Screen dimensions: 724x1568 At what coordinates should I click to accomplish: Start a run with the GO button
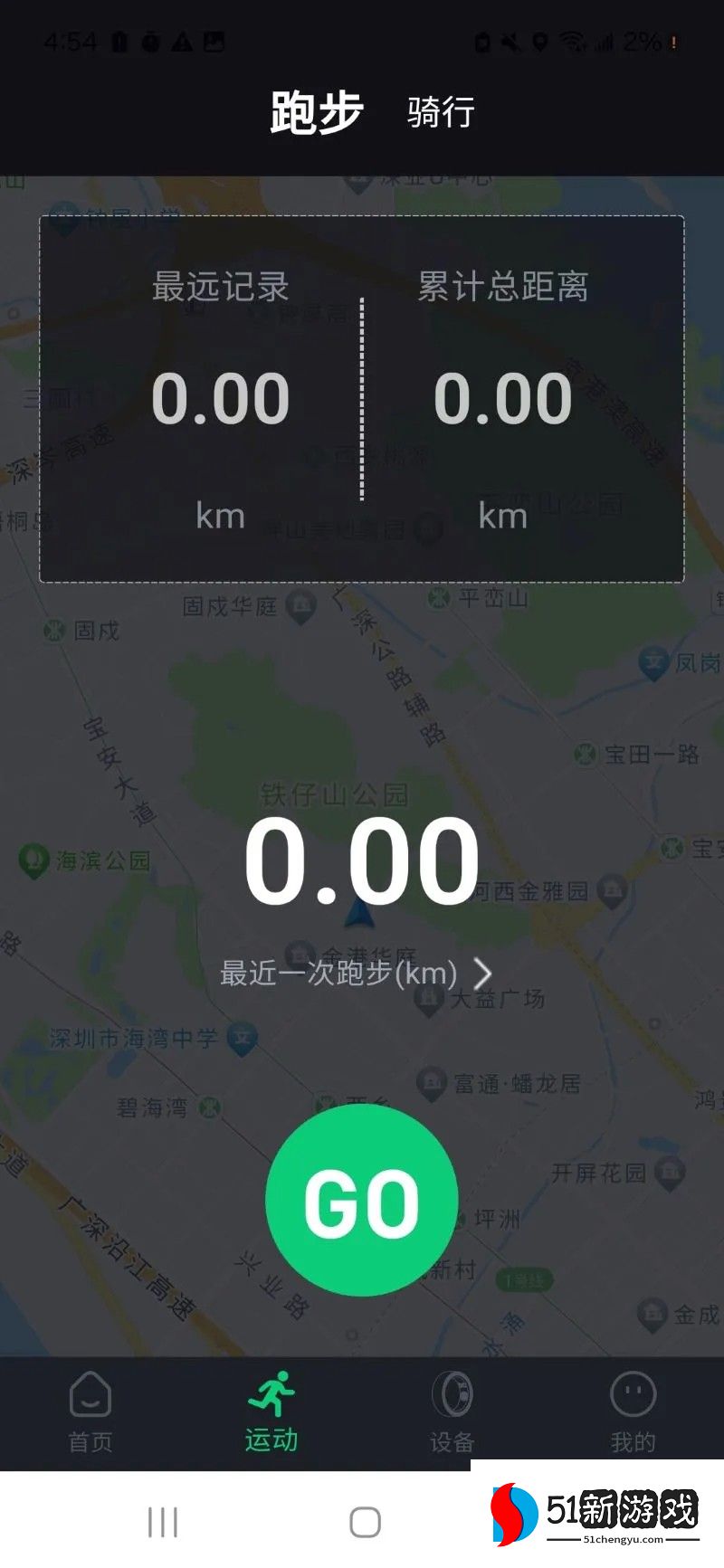pyautogui.click(x=362, y=1201)
